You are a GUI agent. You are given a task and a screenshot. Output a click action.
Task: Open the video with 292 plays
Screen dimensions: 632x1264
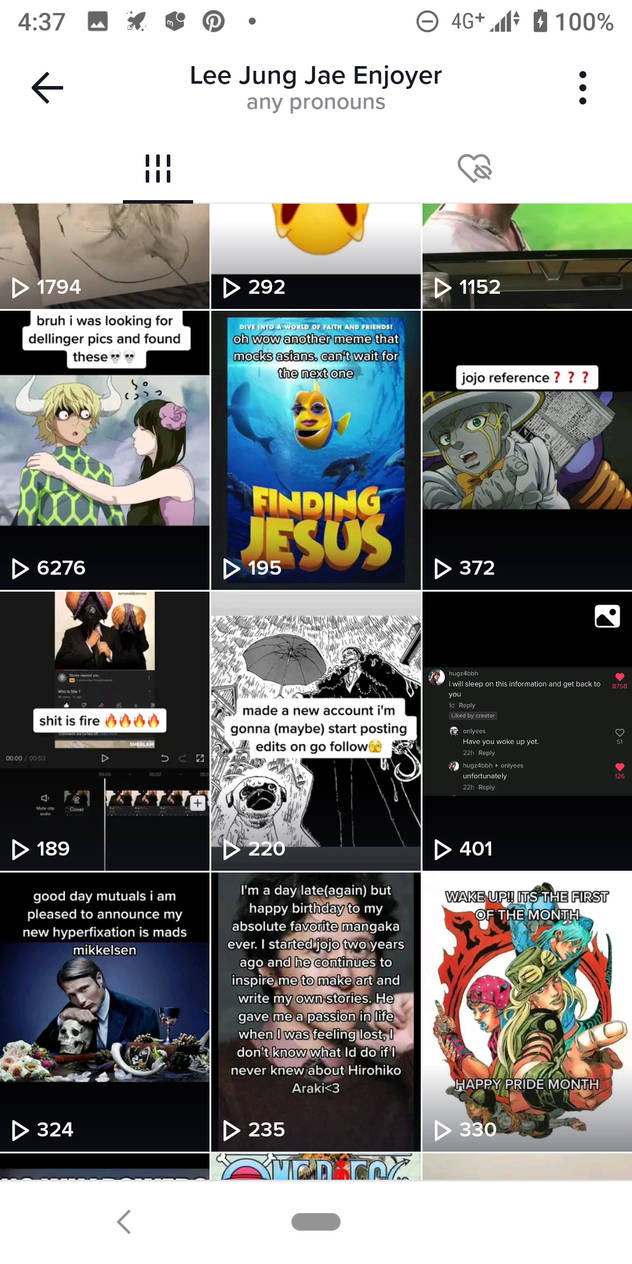(x=316, y=257)
